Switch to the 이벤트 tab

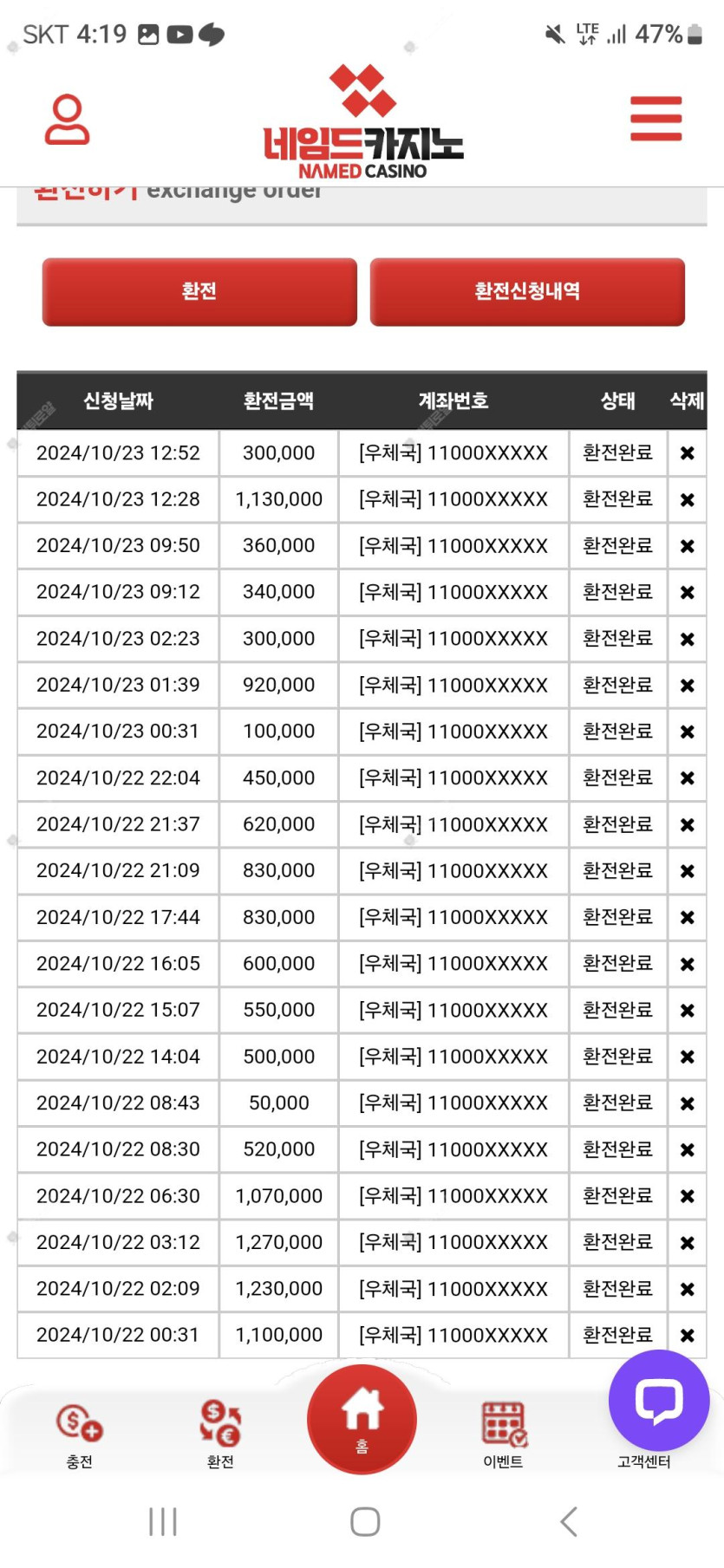coord(503,1435)
